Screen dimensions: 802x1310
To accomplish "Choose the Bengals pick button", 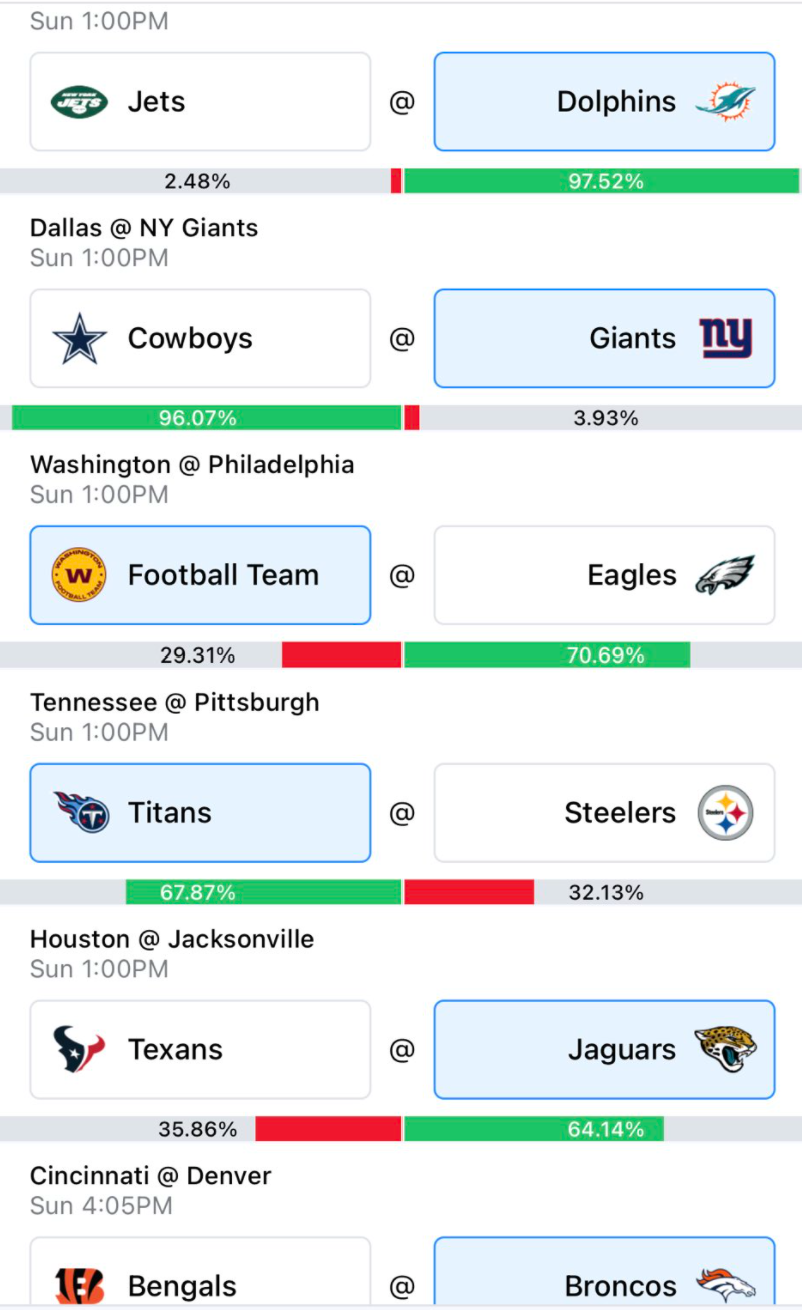I will [200, 1273].
